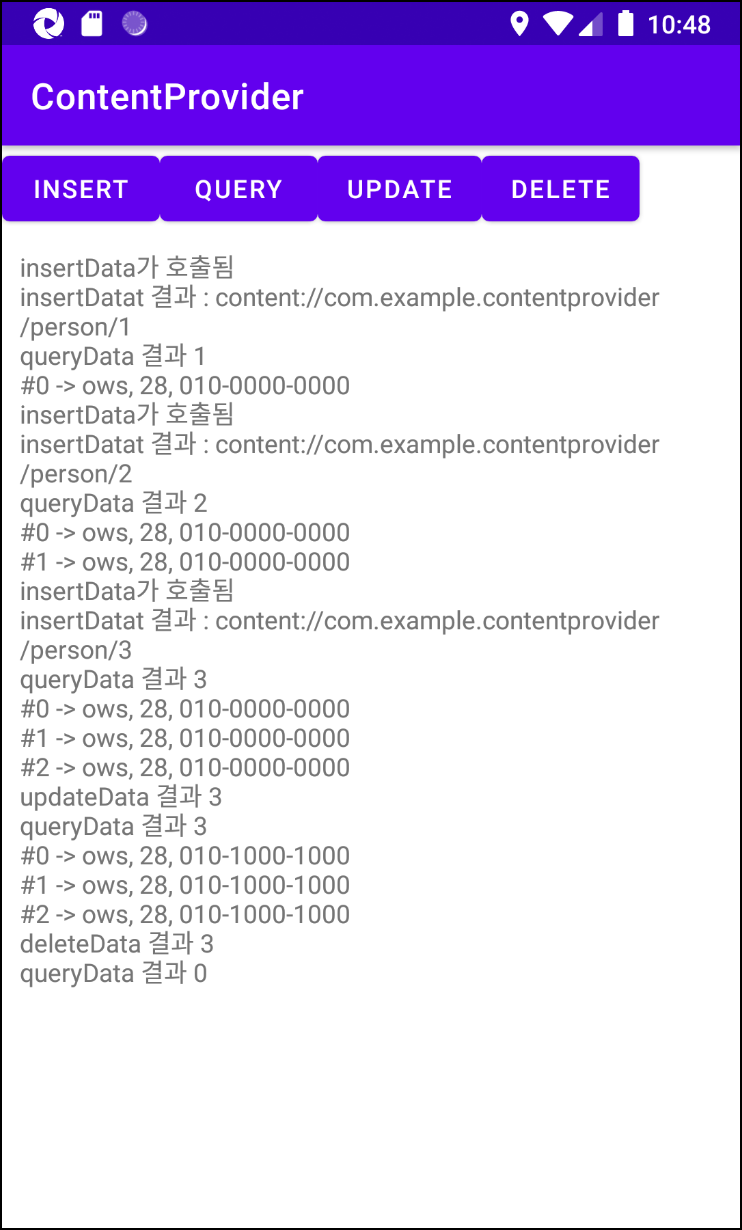Viewport: 742px width, 1230px height.
Task: Select the updateData 결과 3 log line
Action: click(x=120, y=796)
